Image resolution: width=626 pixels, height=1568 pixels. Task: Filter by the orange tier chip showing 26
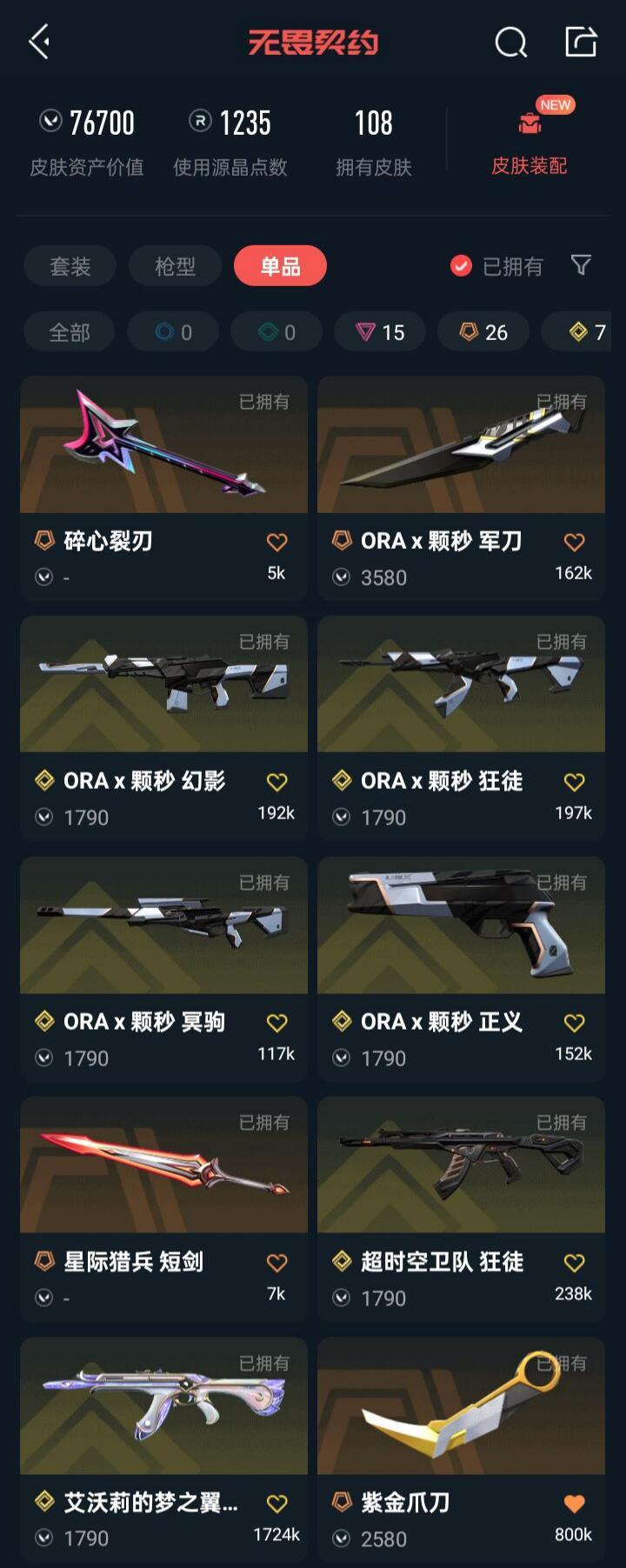coord(484,332)
